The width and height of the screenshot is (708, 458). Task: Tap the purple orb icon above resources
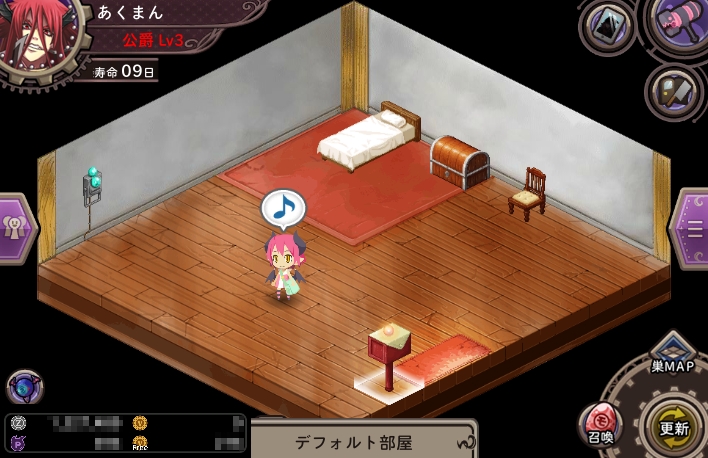[24, 387]
